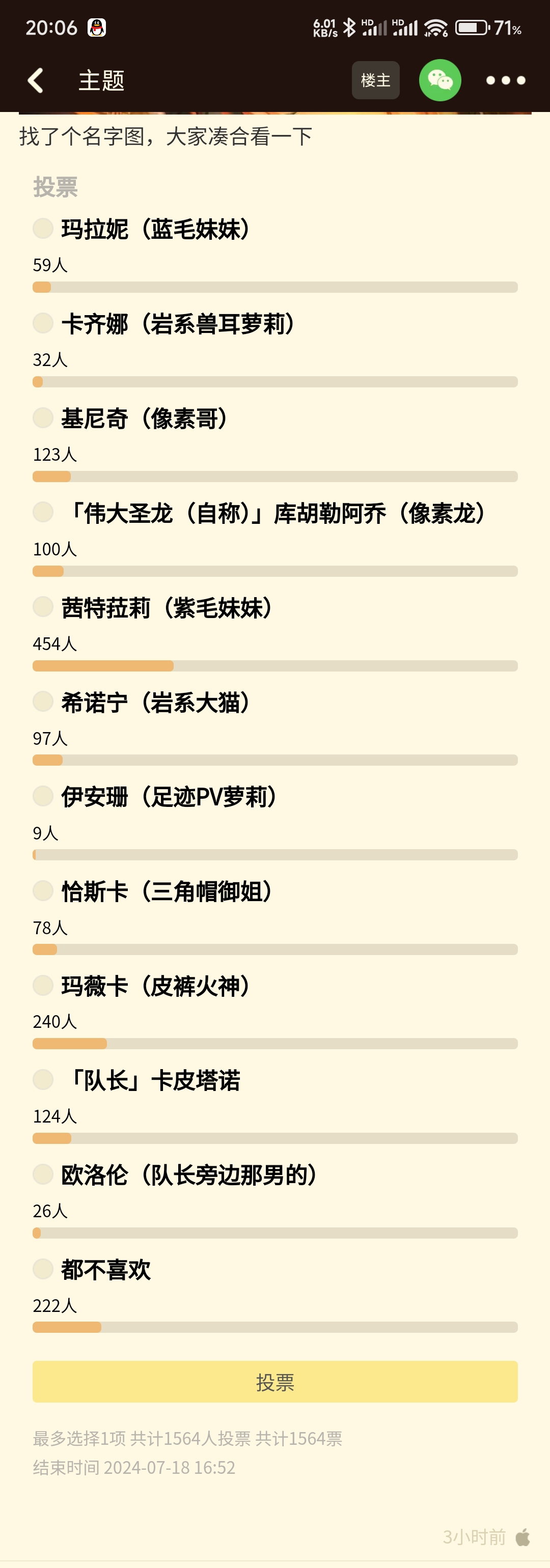This screenshot has height=1568, width=550.
Task: Submit the vote with the yellow 投票 button
Action: 276,1382
